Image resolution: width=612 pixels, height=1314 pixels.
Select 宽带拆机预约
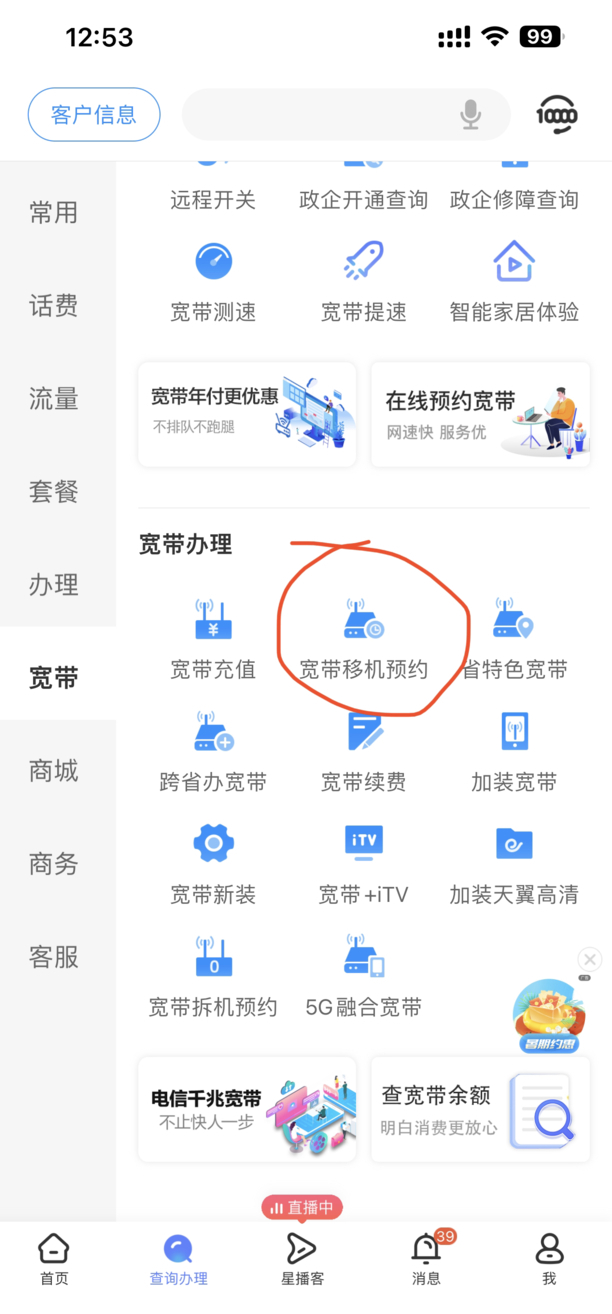coord(213,976)
